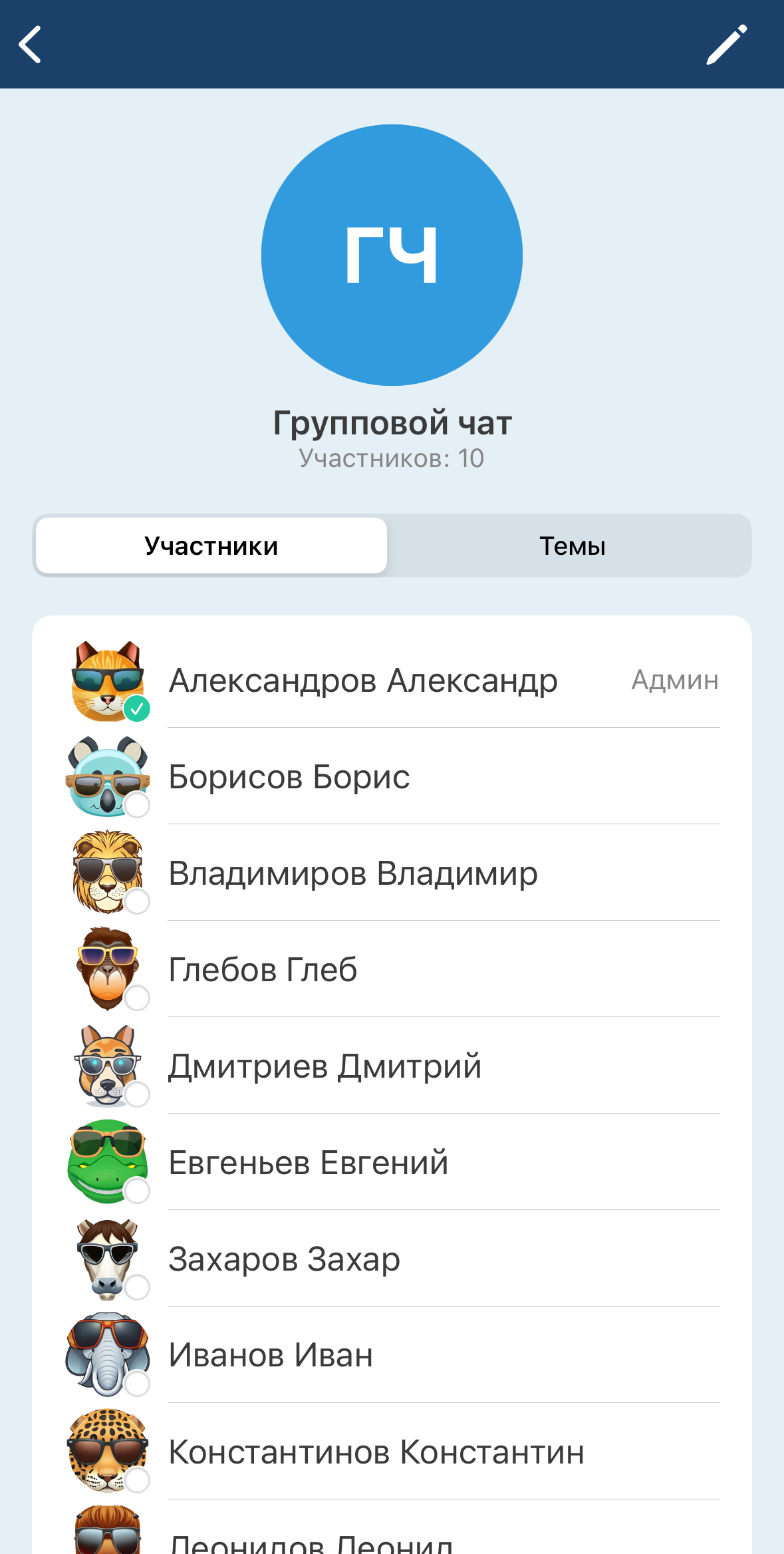The height and width of the screenshot is (1554, 784).
Task: Select the Участники tab
Action: tap(211, 546)
